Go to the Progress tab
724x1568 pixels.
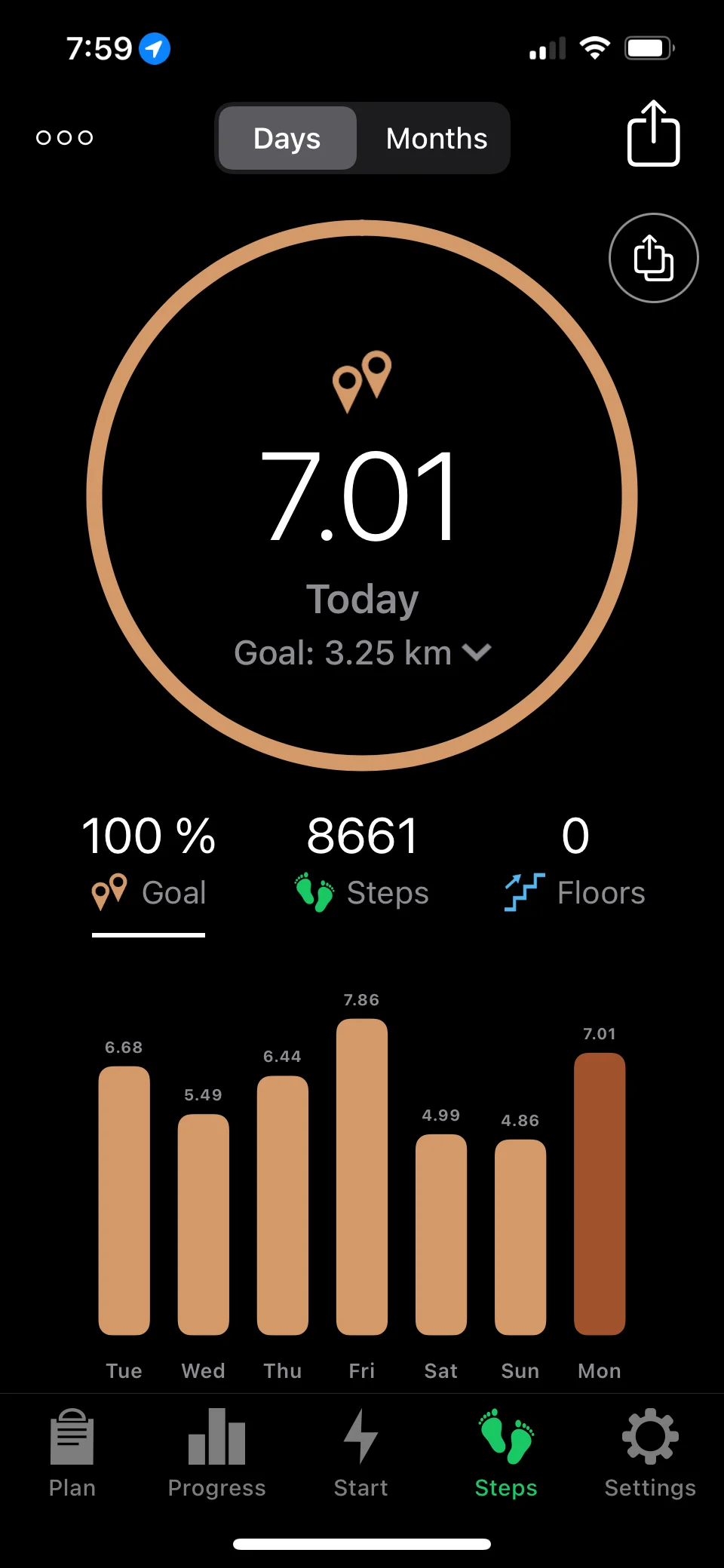click(x=216, y=1453)
